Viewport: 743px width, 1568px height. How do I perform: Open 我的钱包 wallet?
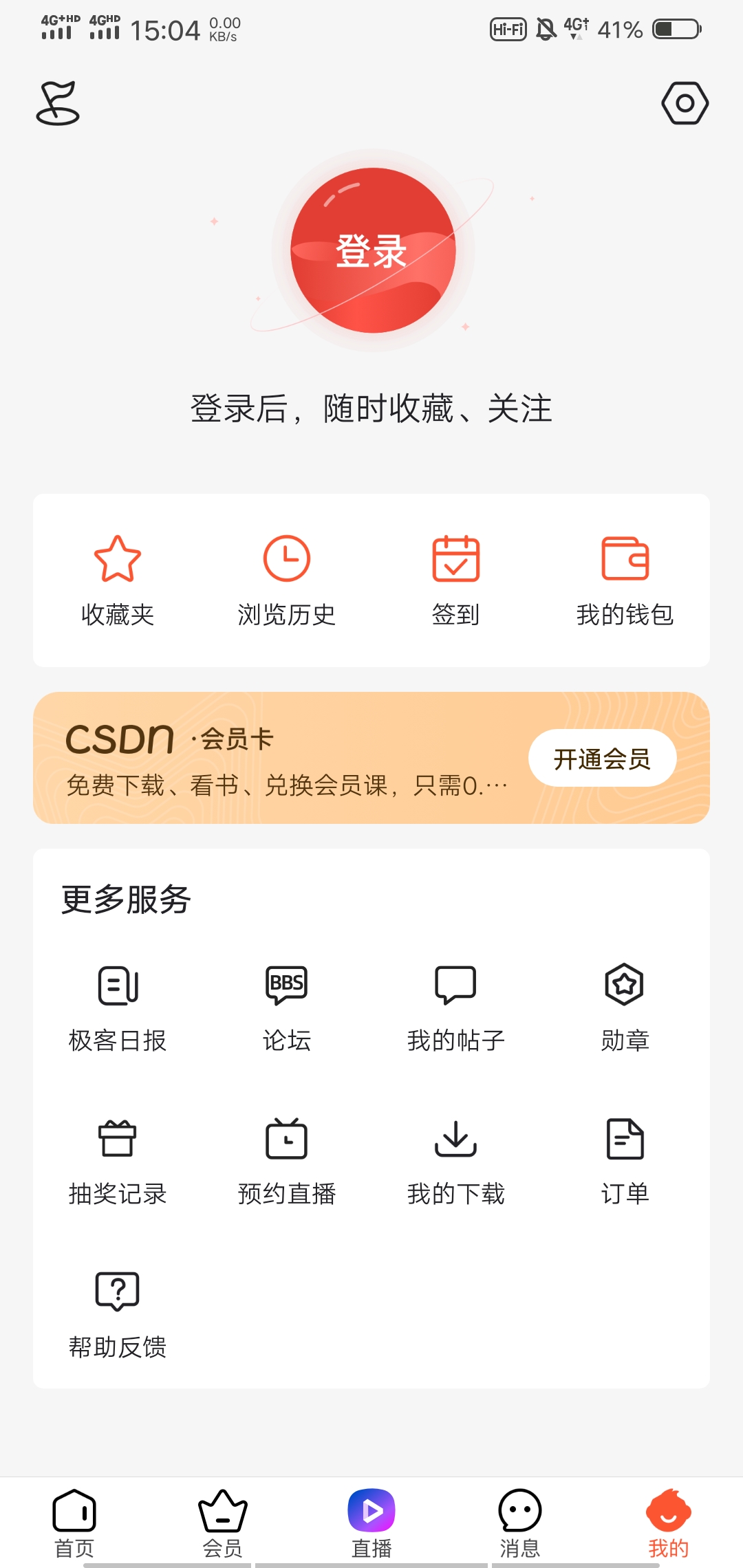625,579
